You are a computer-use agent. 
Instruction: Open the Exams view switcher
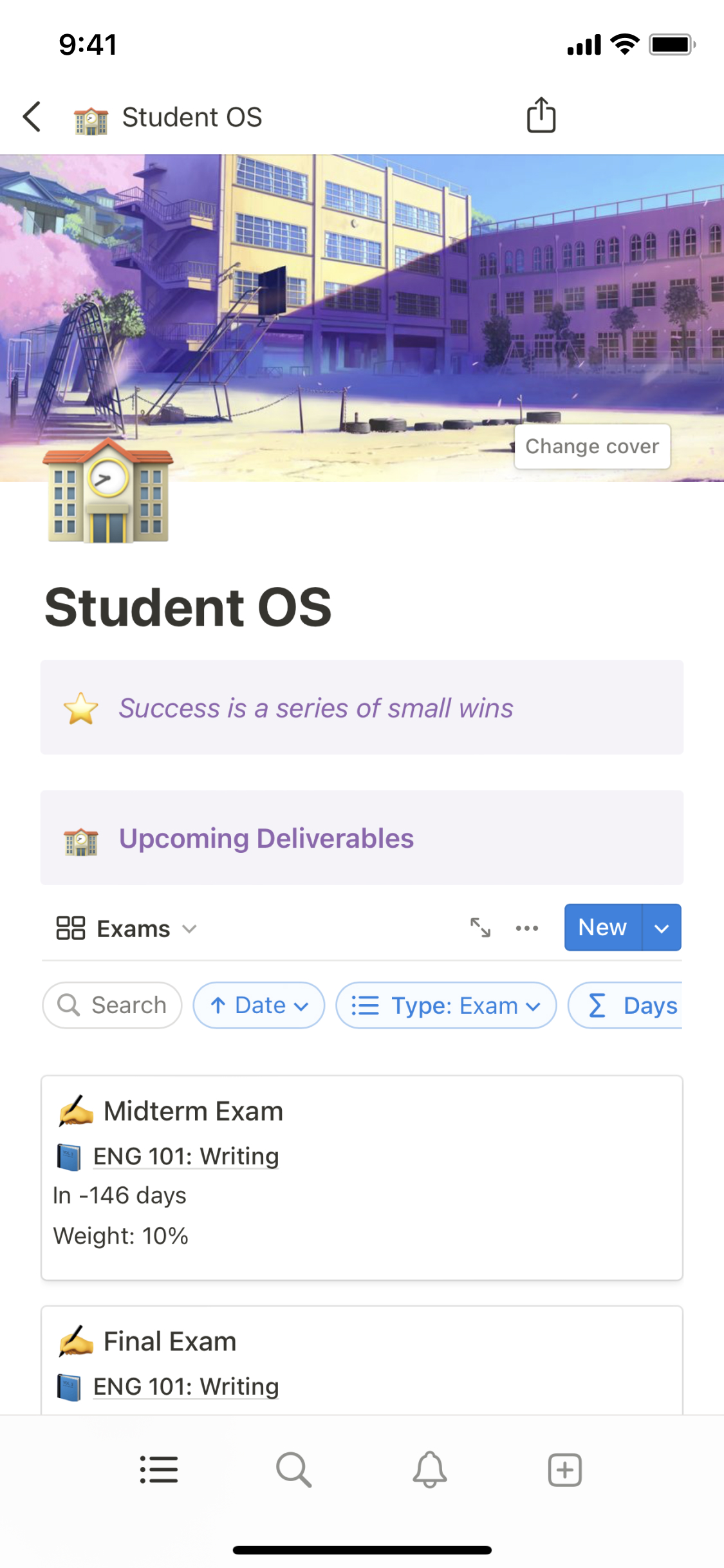click(127, 929)
